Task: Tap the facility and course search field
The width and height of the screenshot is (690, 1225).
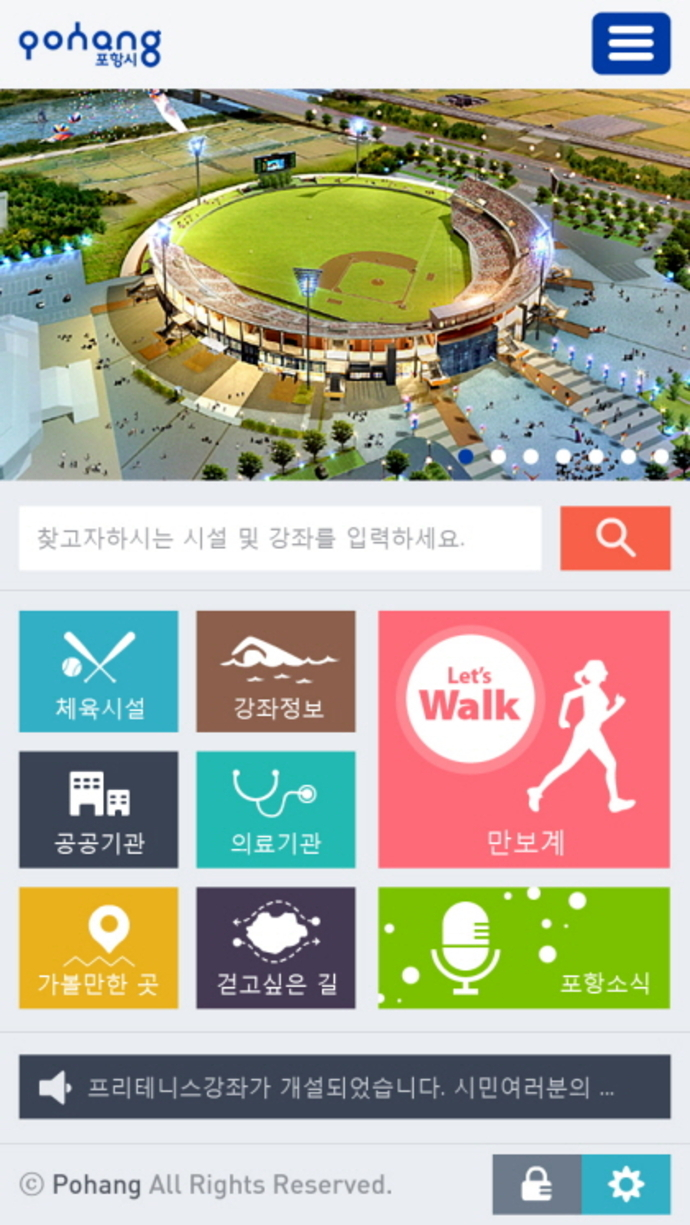Action: pos(280,538)
